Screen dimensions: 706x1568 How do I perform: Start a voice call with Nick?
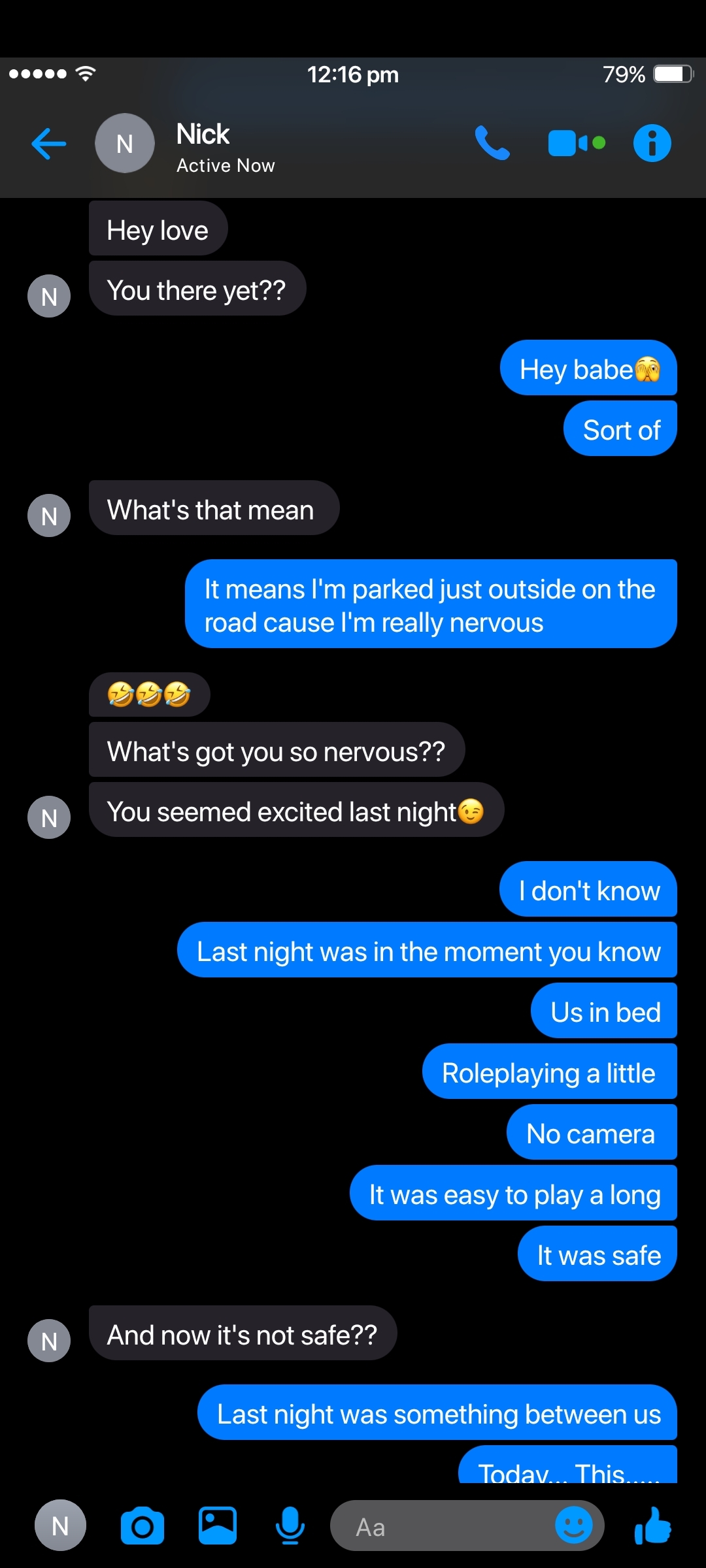coord(492,143)
